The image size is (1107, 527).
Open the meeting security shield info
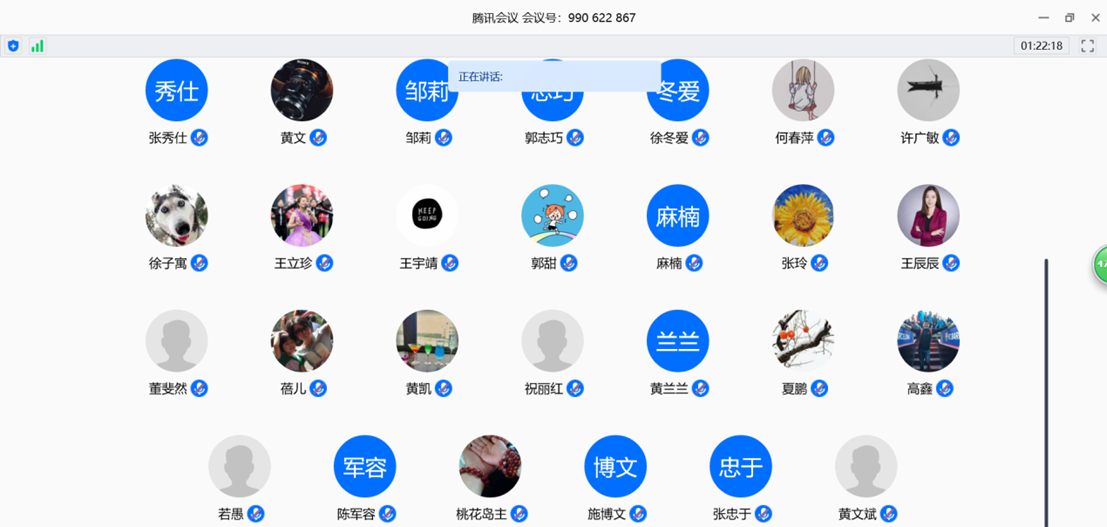click(x=13, y=46)
